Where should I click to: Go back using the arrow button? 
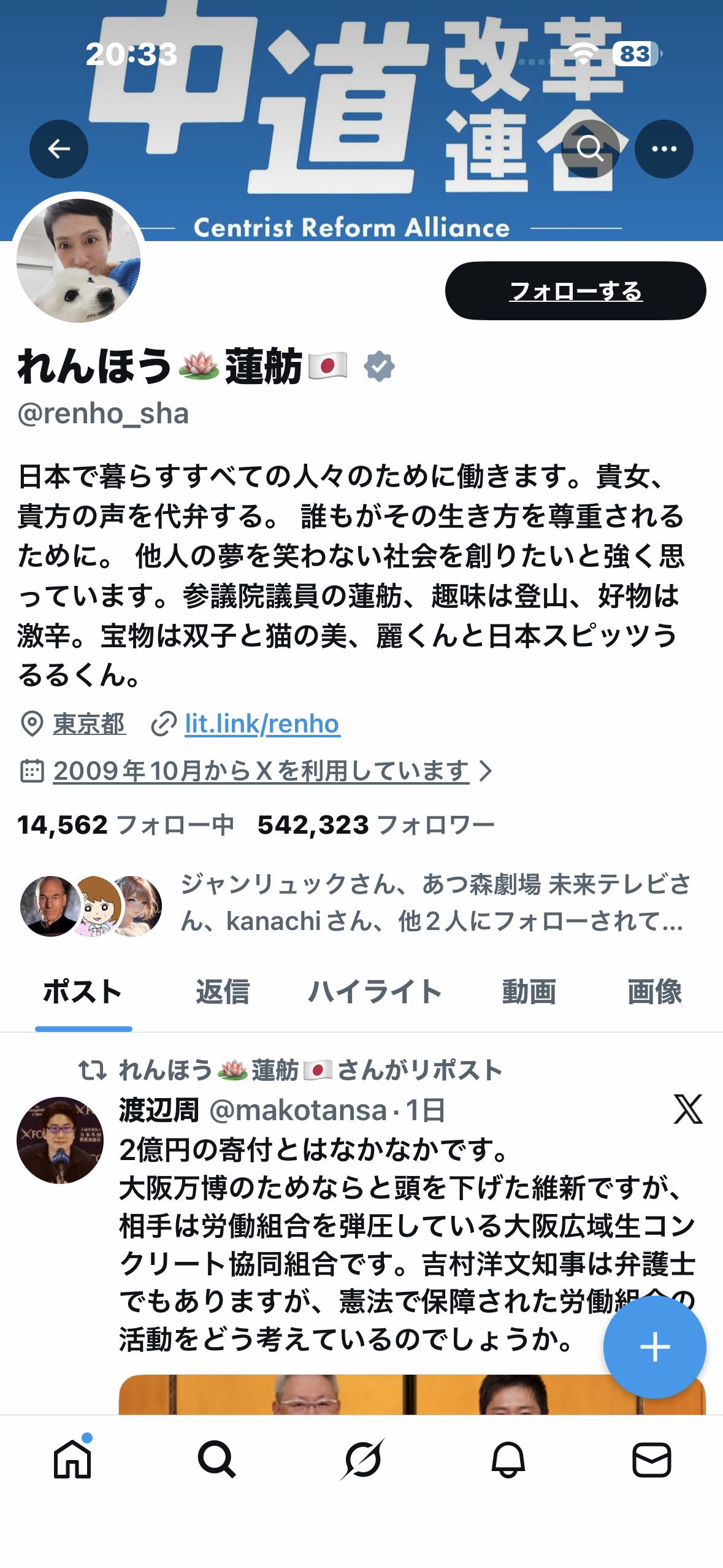pos(59,149)
